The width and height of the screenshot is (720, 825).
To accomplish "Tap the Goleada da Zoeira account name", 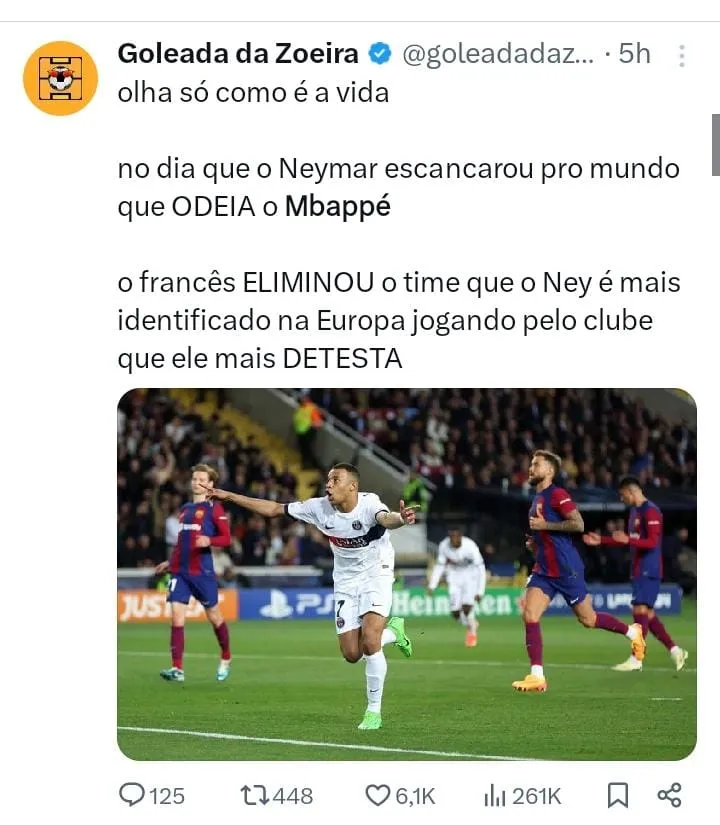I will coord(238,53).
